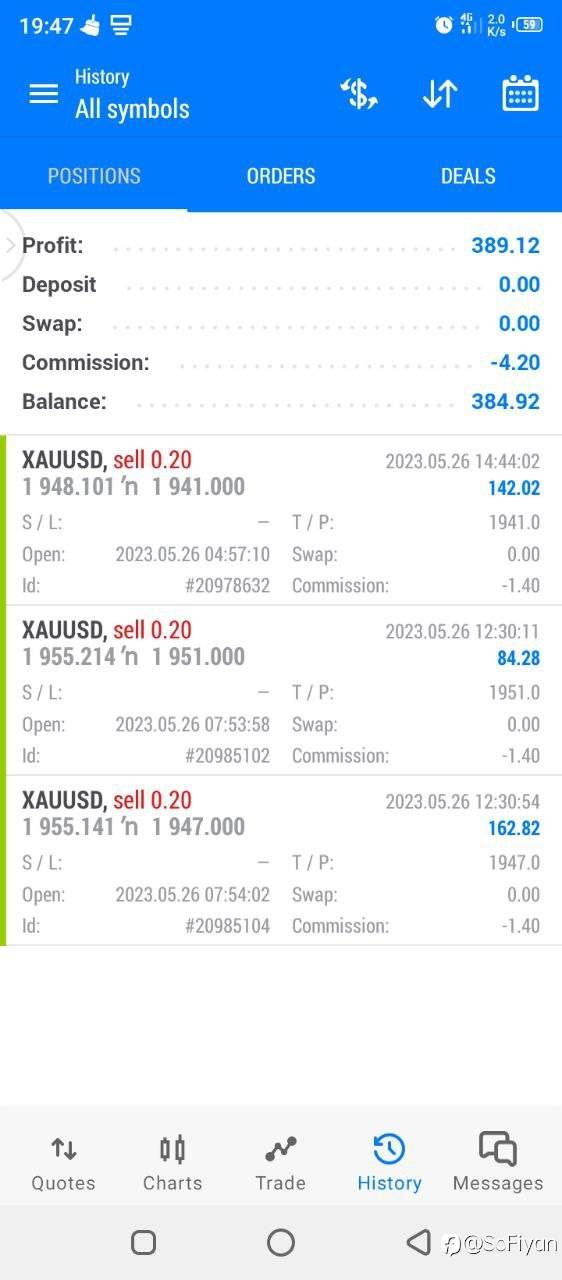Tap the system home button
The image size is (562, 1280).
tap(281, 1242)
